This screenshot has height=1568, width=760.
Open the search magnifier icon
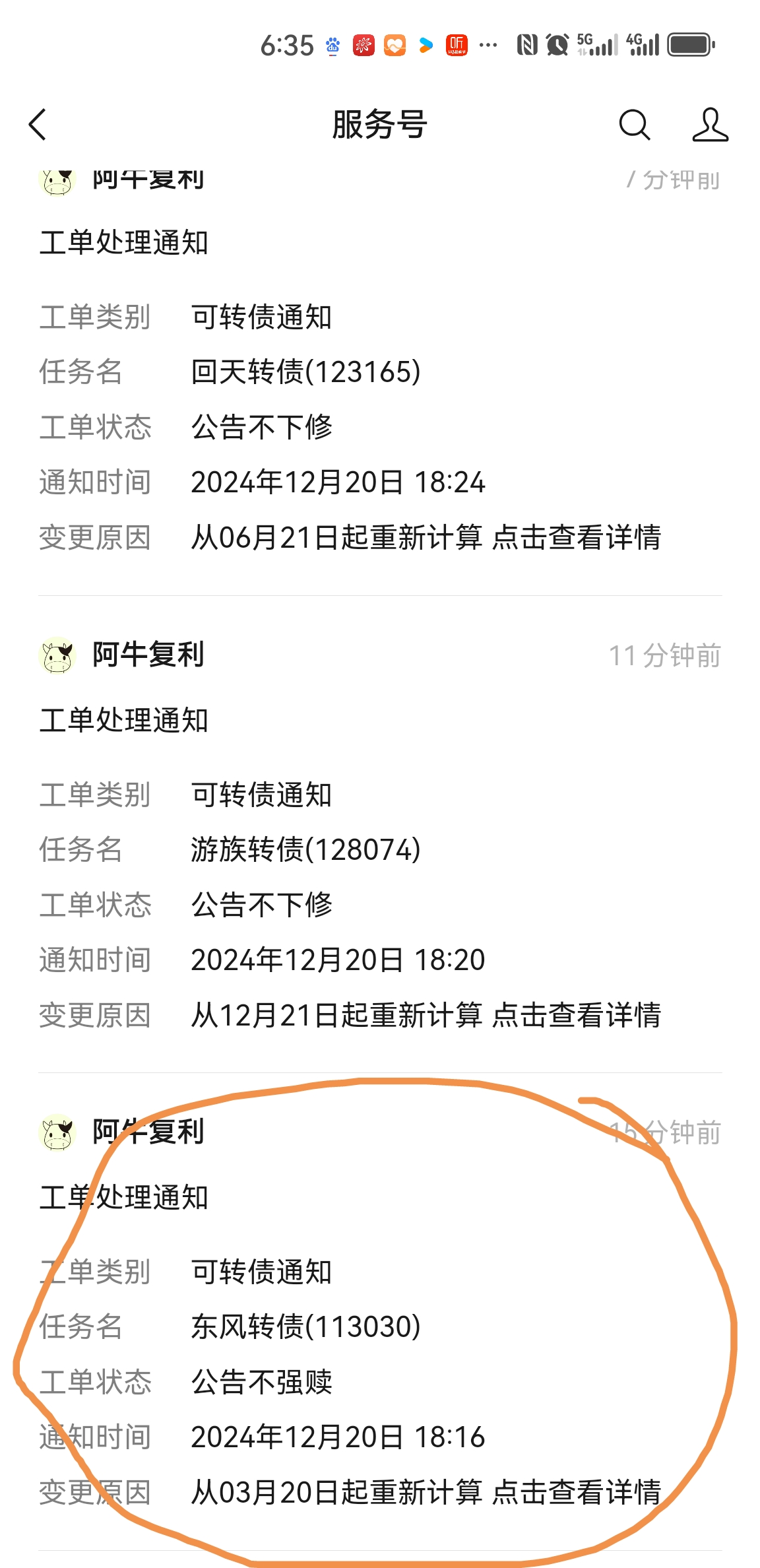click(x=634, y=125)
